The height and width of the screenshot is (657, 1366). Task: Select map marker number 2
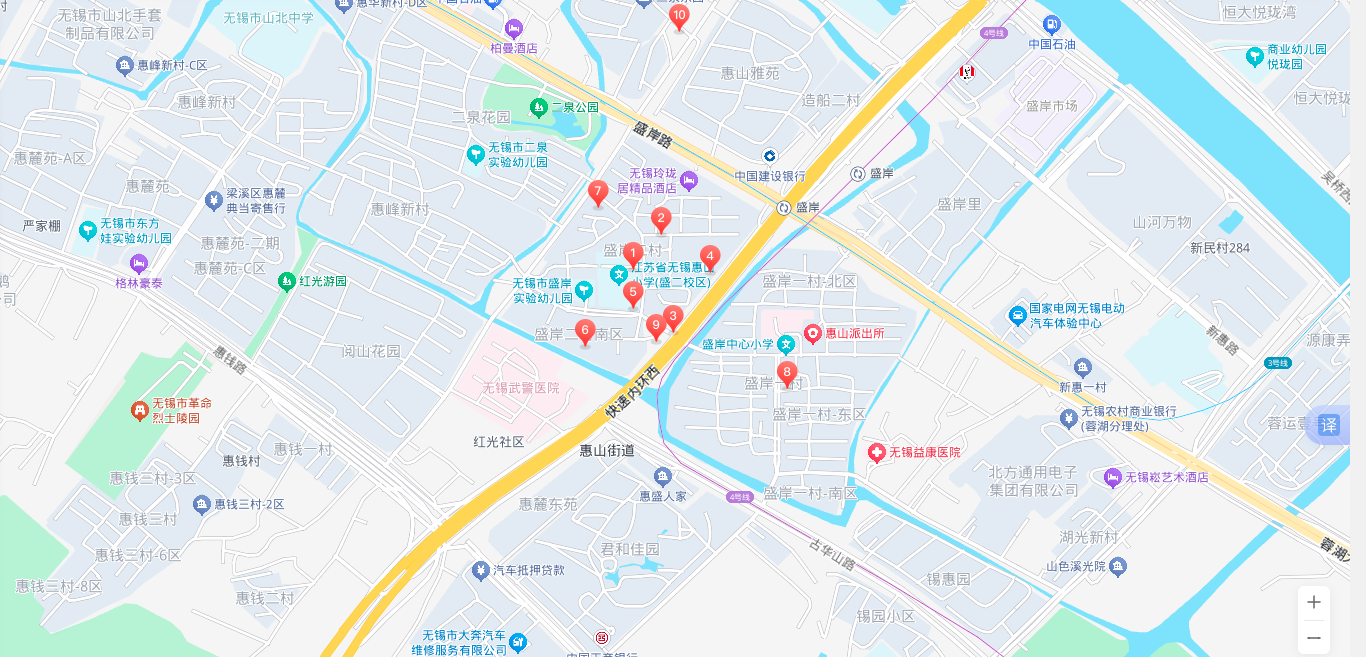click(660, 219)
